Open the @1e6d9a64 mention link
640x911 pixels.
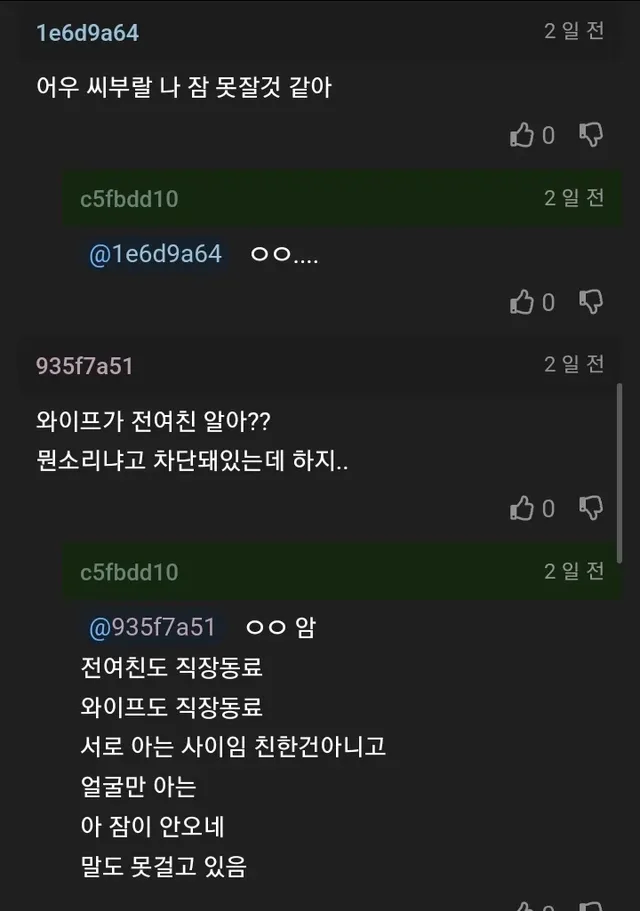155,255
